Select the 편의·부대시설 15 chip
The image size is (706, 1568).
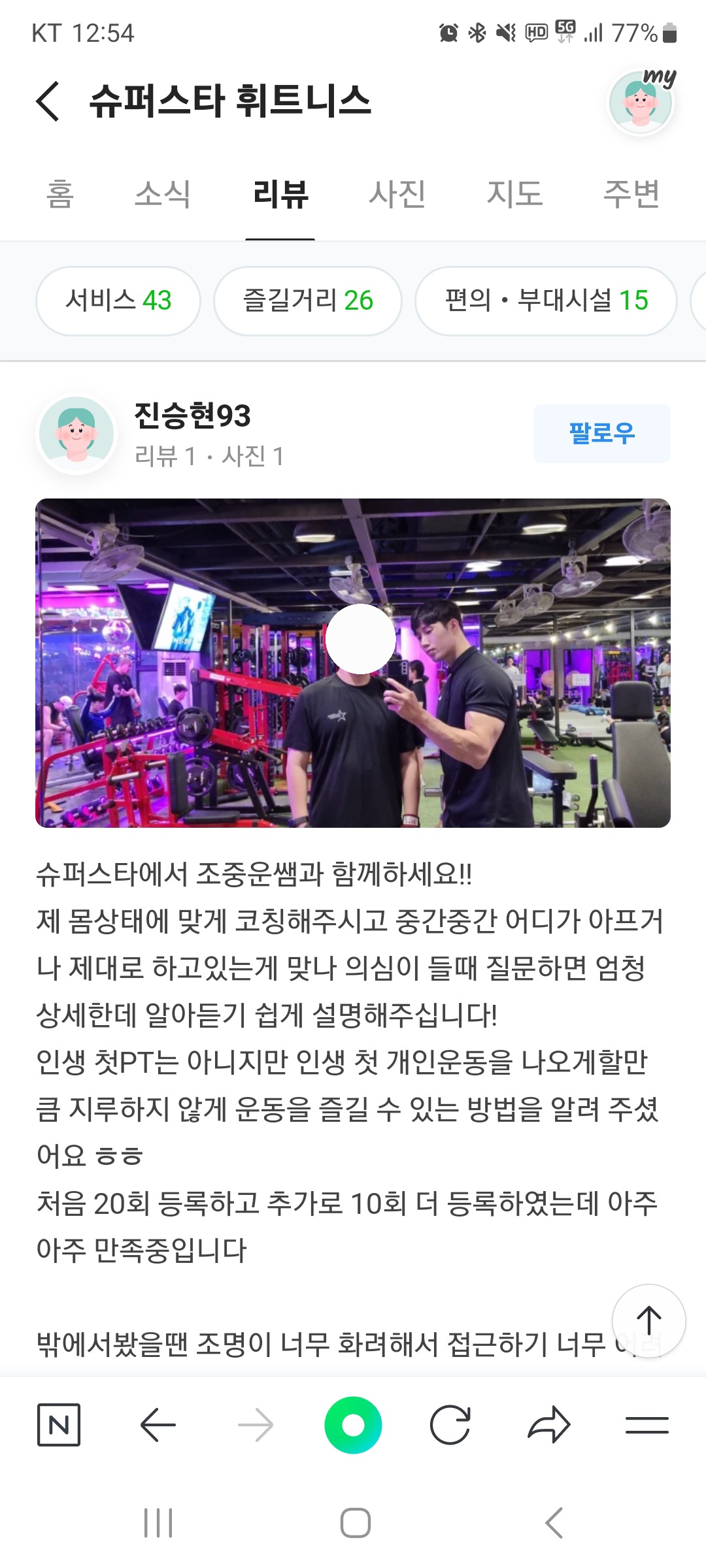pyautogui.click(x=546, y=301)
